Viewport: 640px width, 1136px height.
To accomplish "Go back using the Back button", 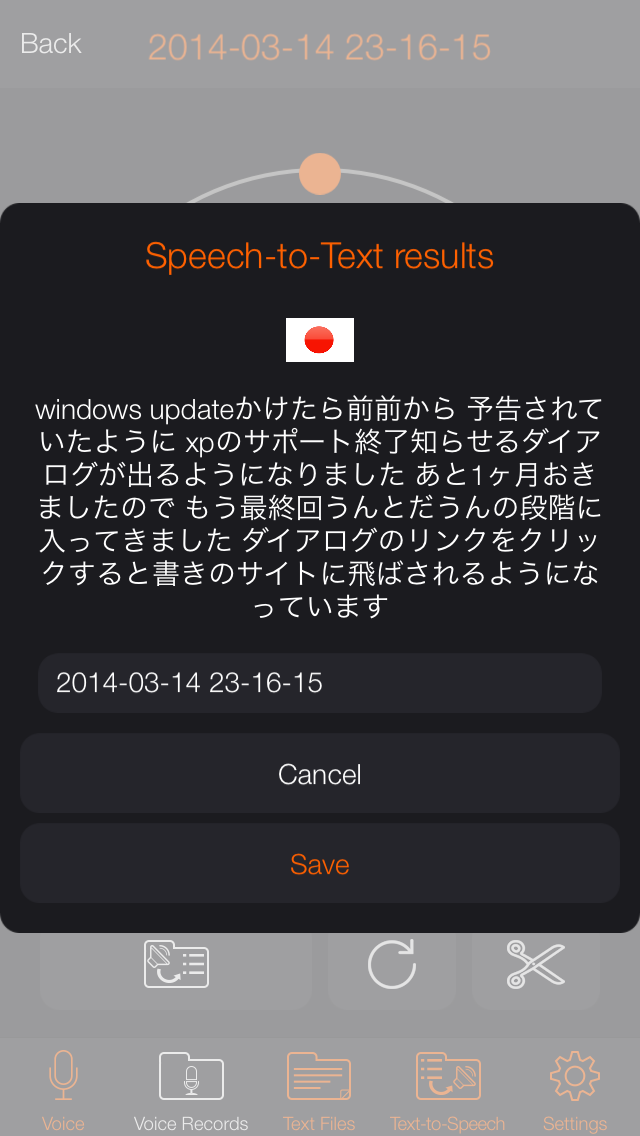I will tap(51, 44).
